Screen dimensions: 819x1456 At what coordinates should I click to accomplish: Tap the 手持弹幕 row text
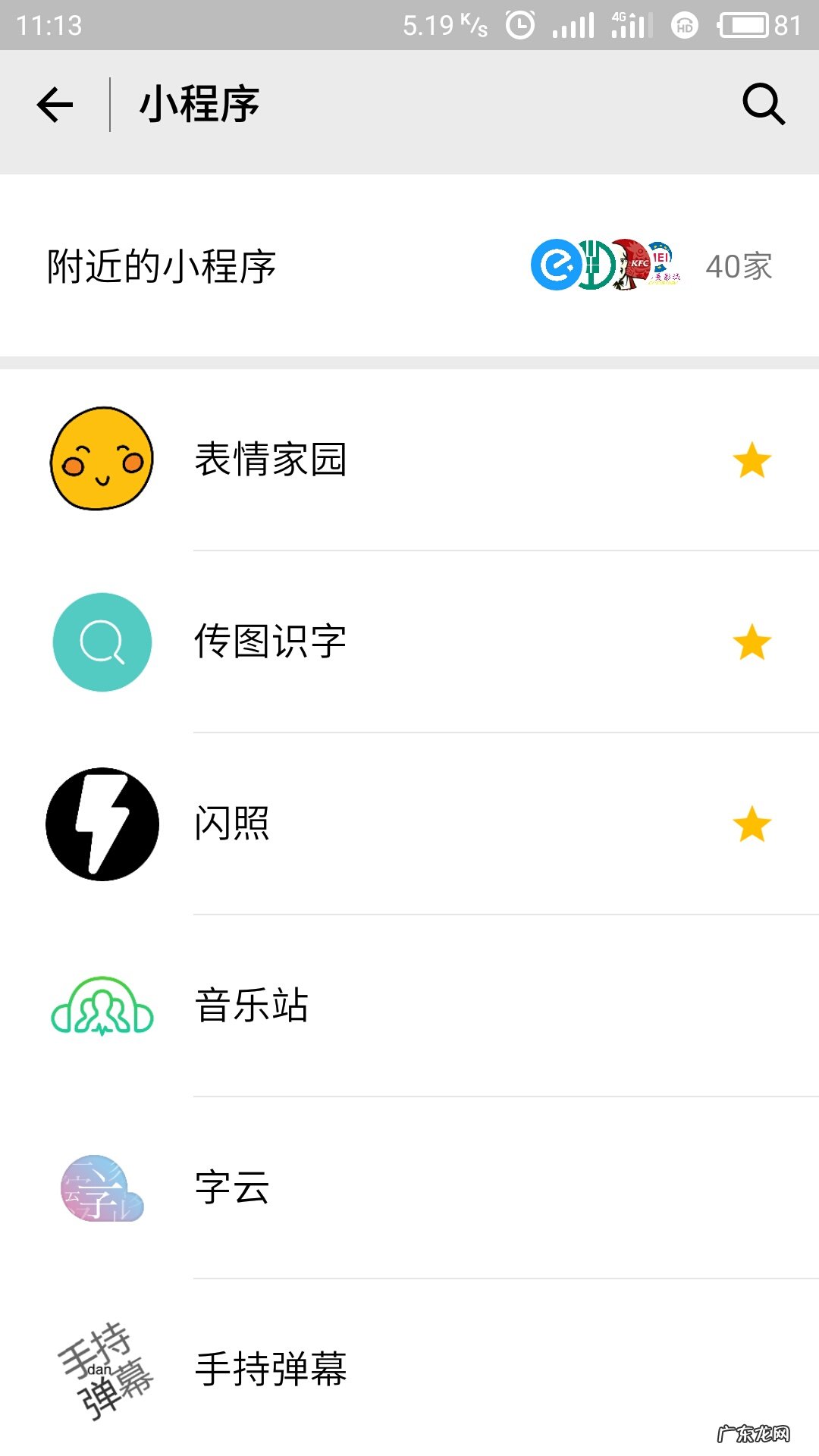tap(270, 1369)
